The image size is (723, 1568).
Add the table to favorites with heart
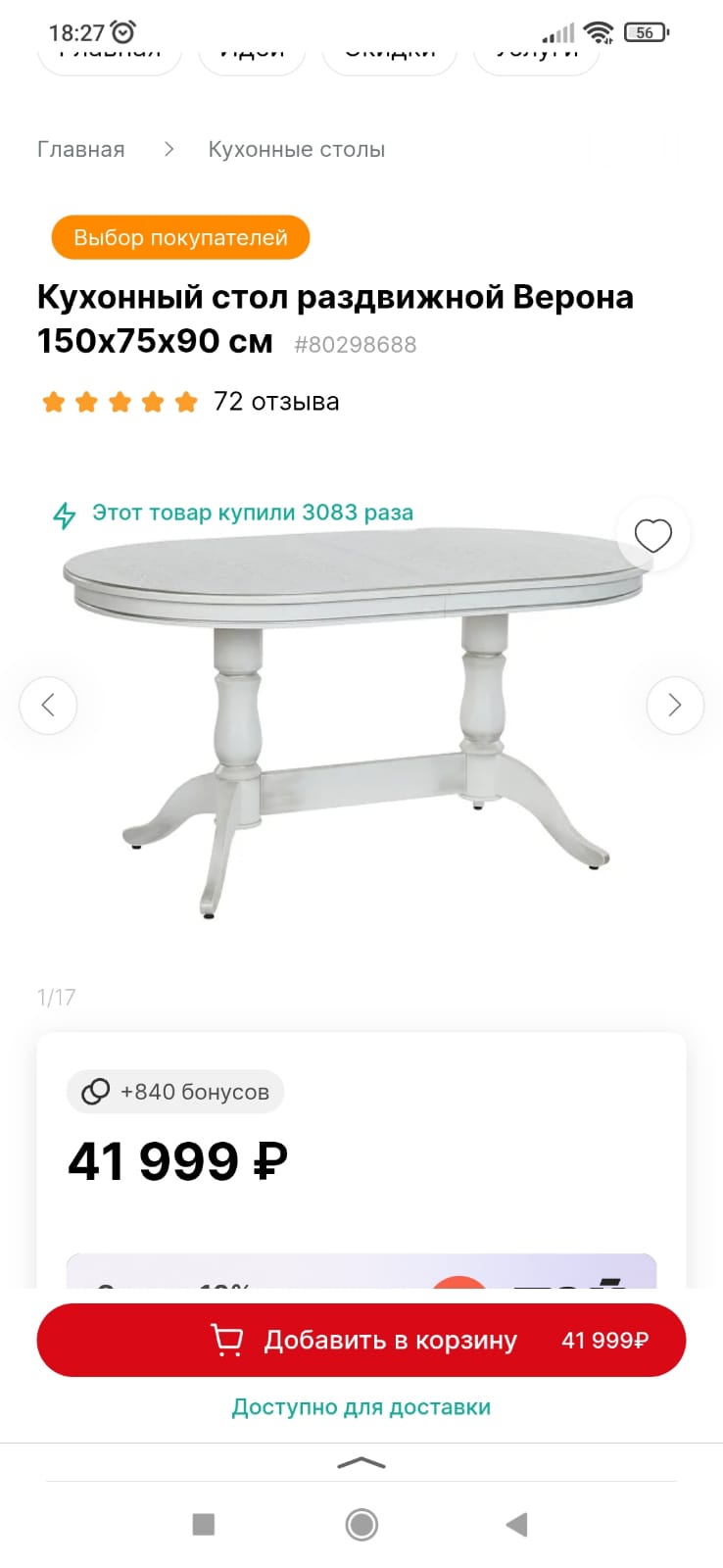click(x=652, y=535)
